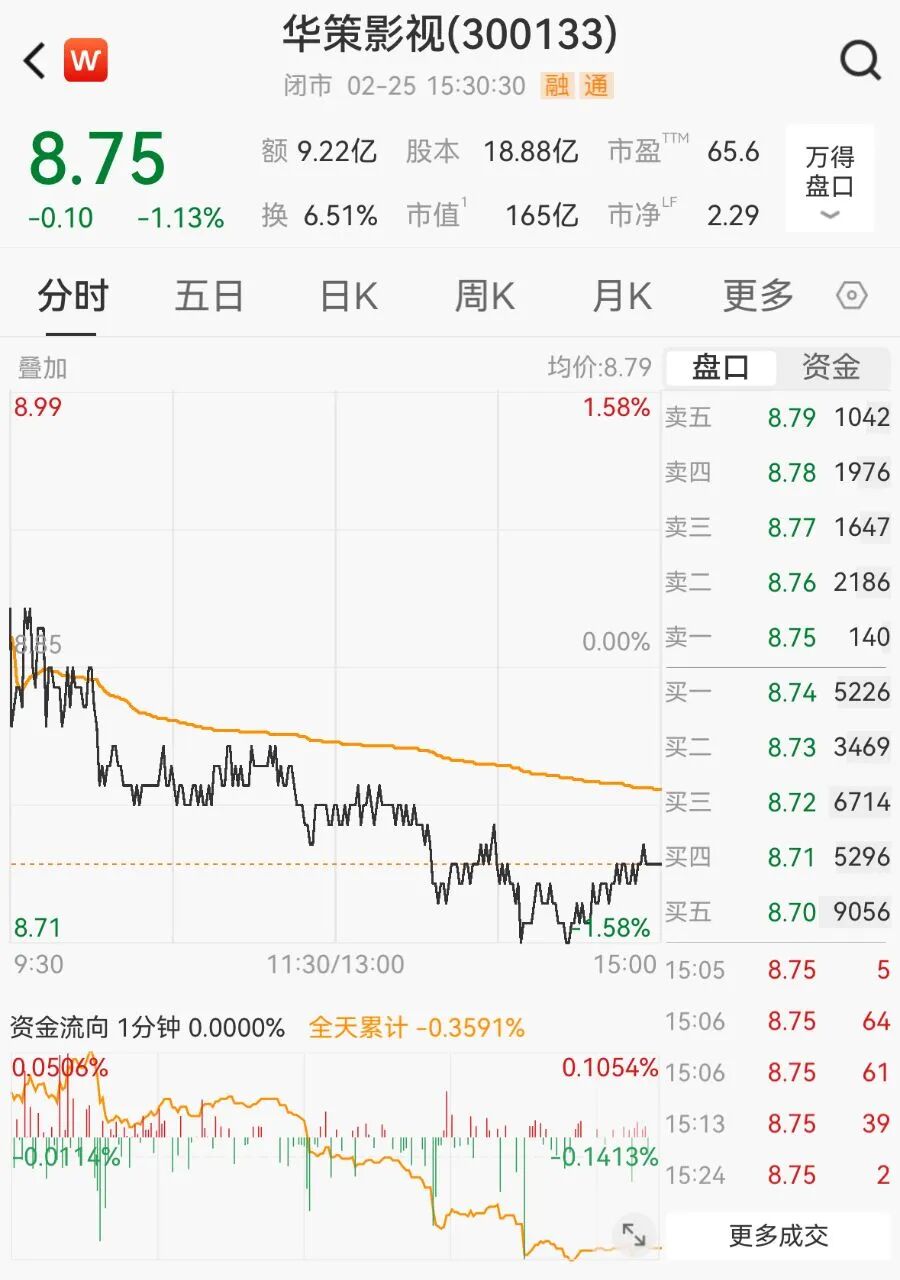This screenshot has width=900, height=1280.
Task: Open the 更多 chart options
Action: (x=758, y=296)
